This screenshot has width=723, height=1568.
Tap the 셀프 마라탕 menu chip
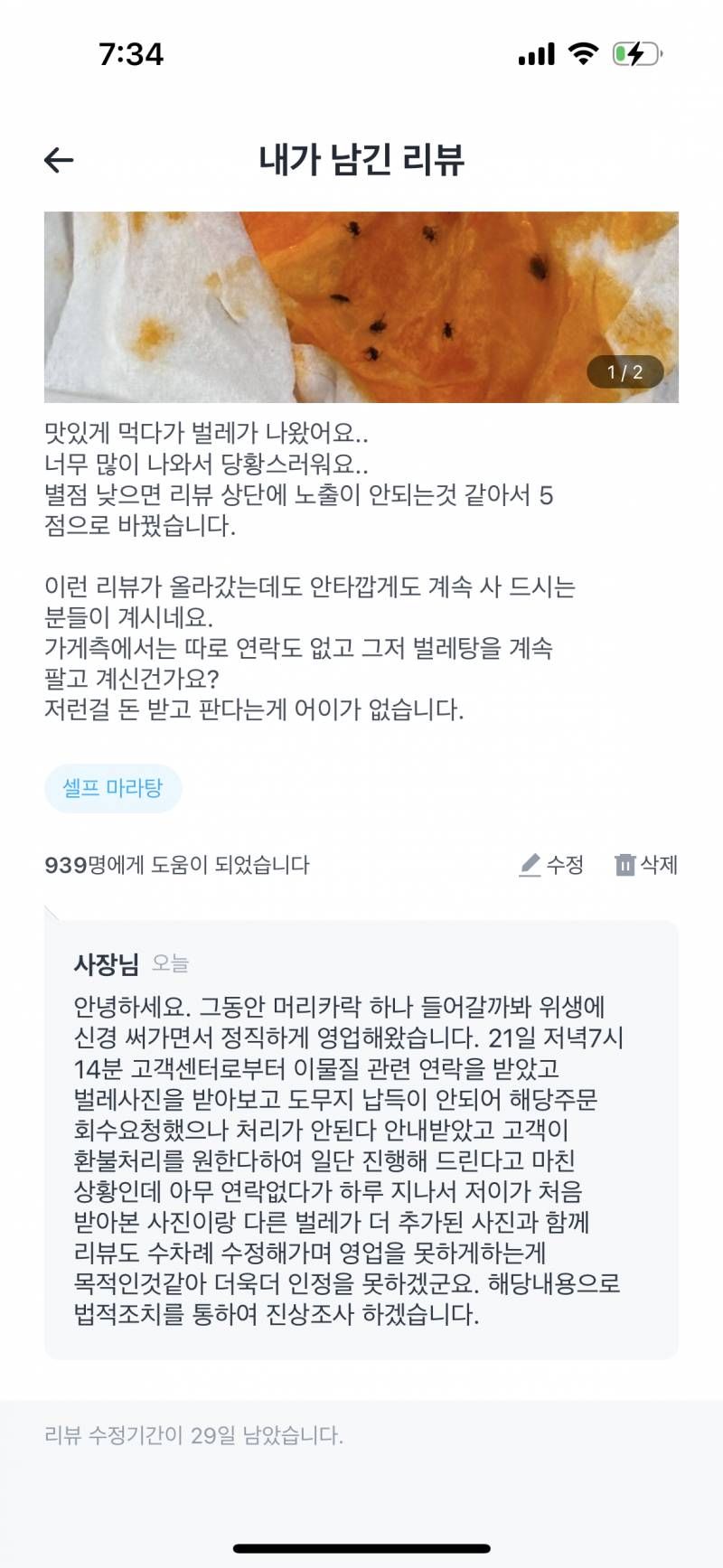[x=113, y=788]
